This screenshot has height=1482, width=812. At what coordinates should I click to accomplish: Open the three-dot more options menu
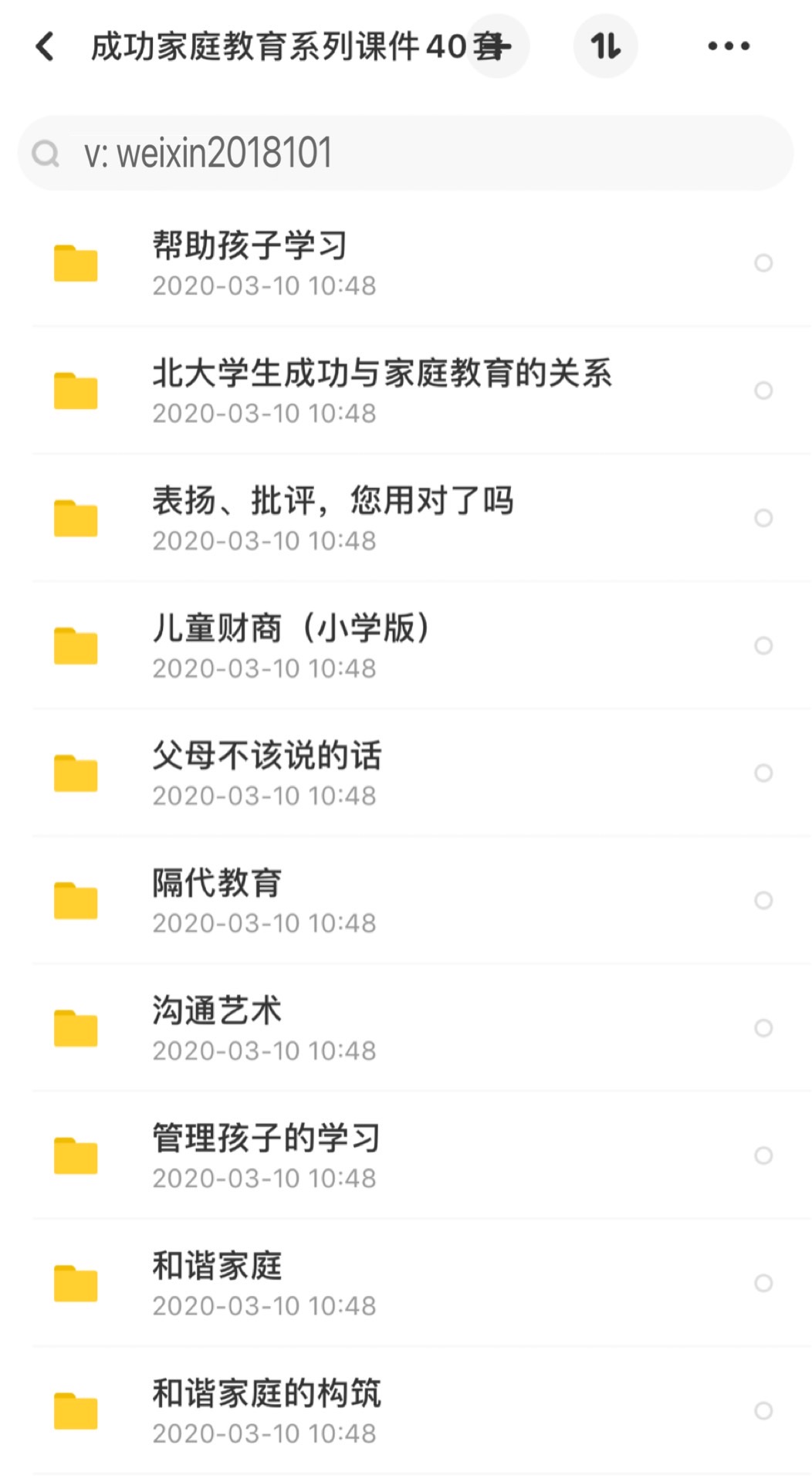[x=728, y=46]
